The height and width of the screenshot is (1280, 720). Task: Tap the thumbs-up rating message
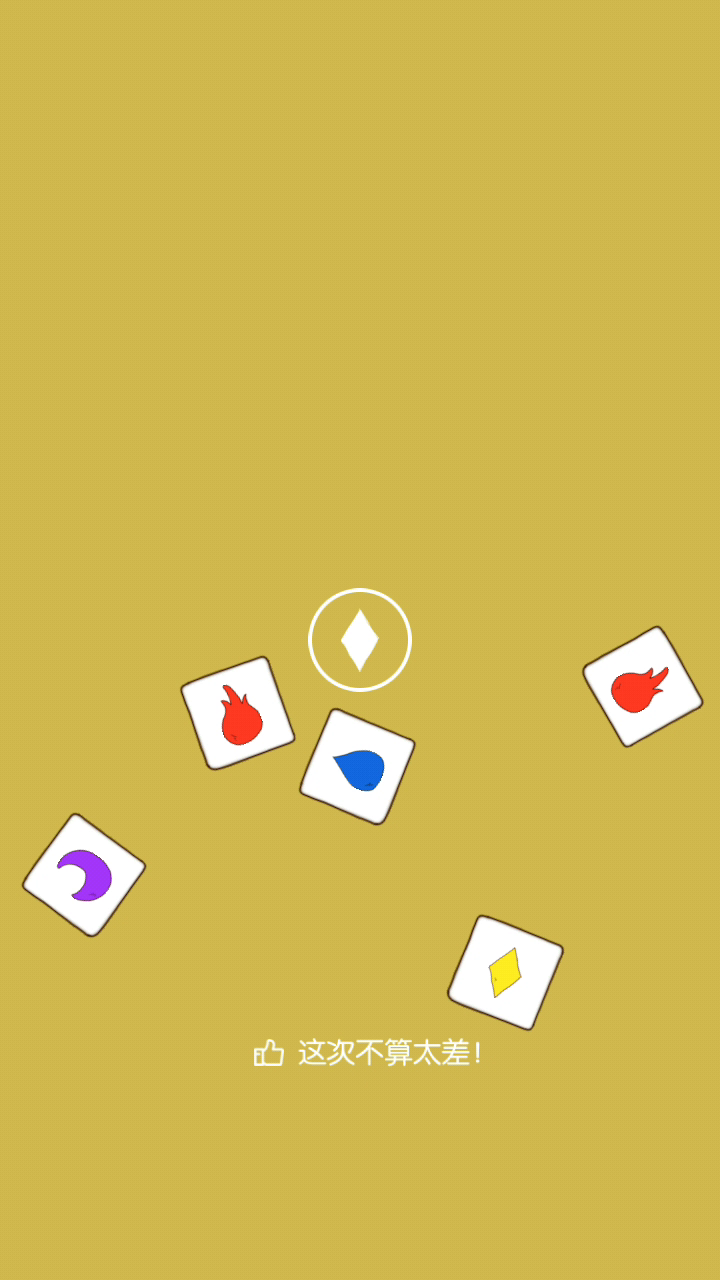(x=368, y=1053)
